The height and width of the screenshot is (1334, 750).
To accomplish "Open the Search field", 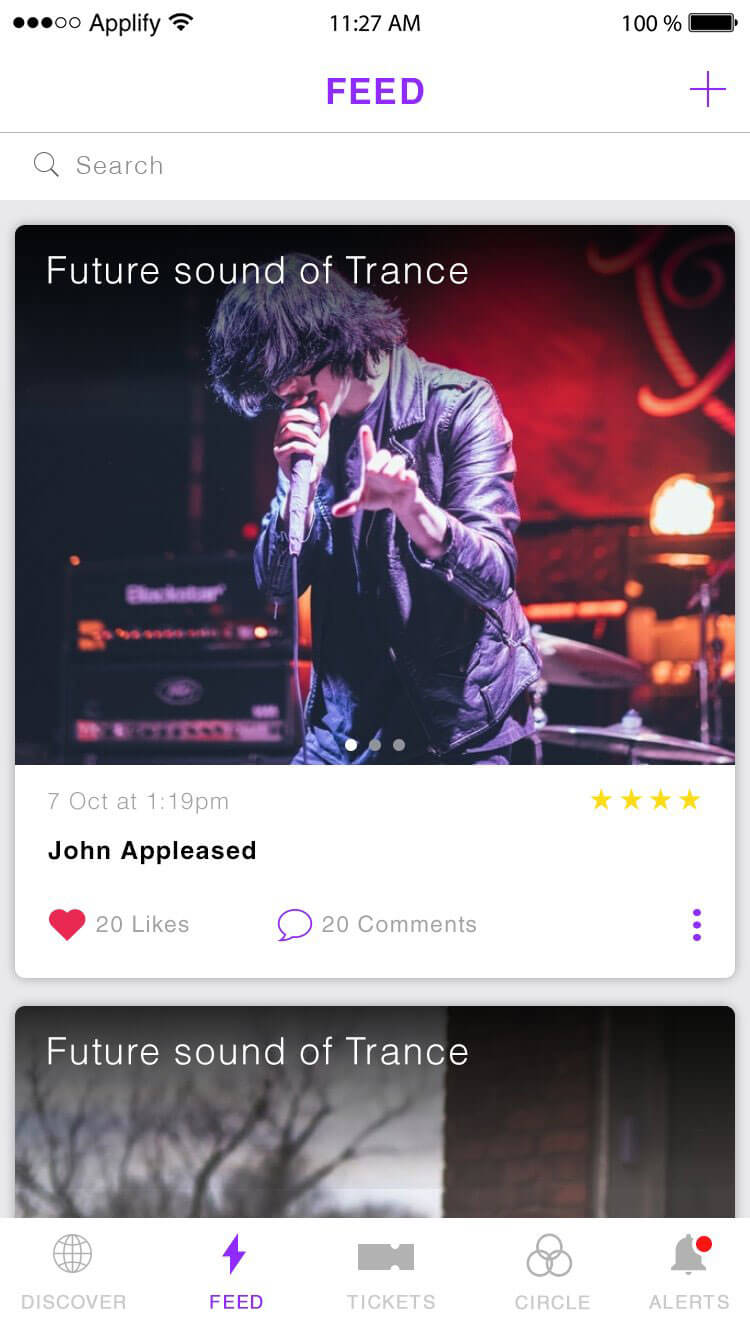I will [x=375, y=166].
